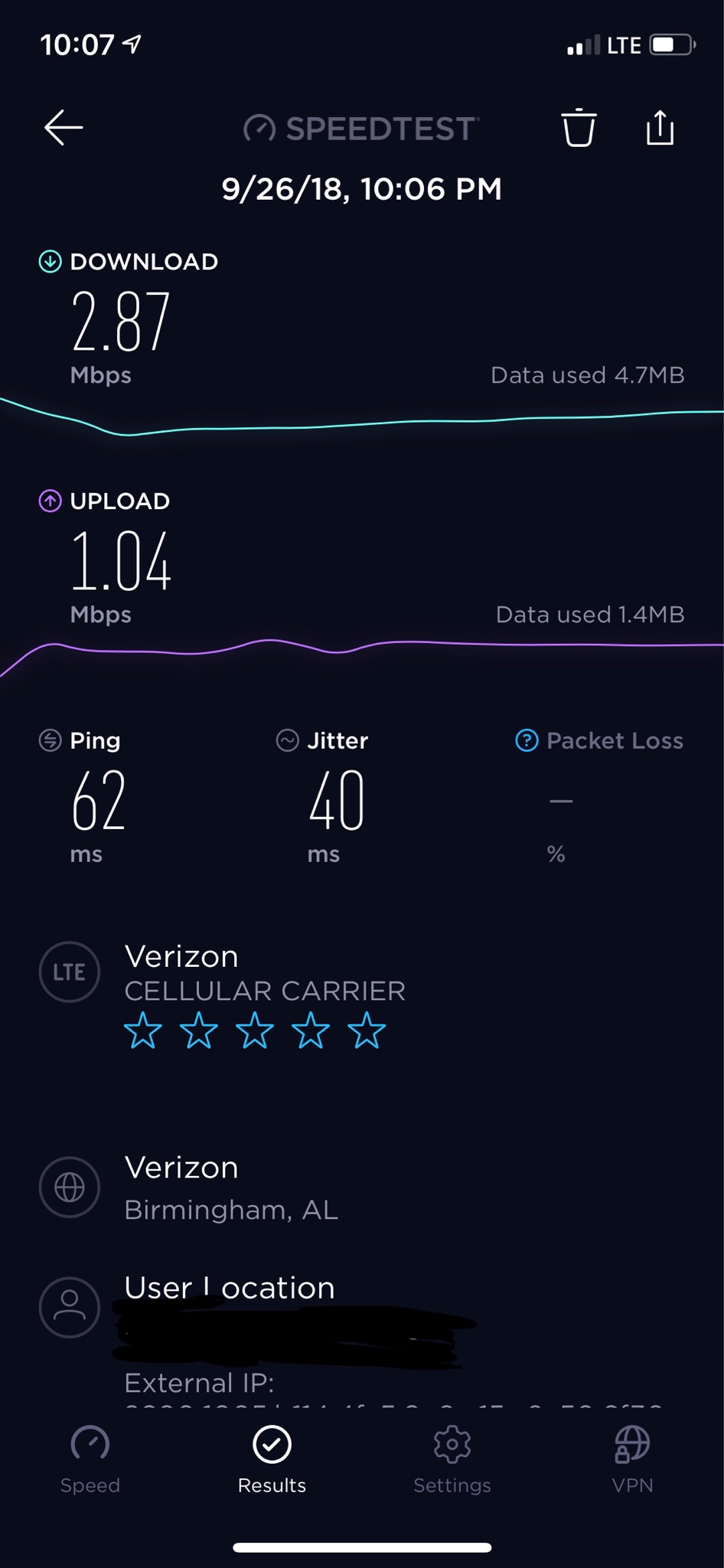
Task: Open Packet Loss help info
Action: coord(527,740)
